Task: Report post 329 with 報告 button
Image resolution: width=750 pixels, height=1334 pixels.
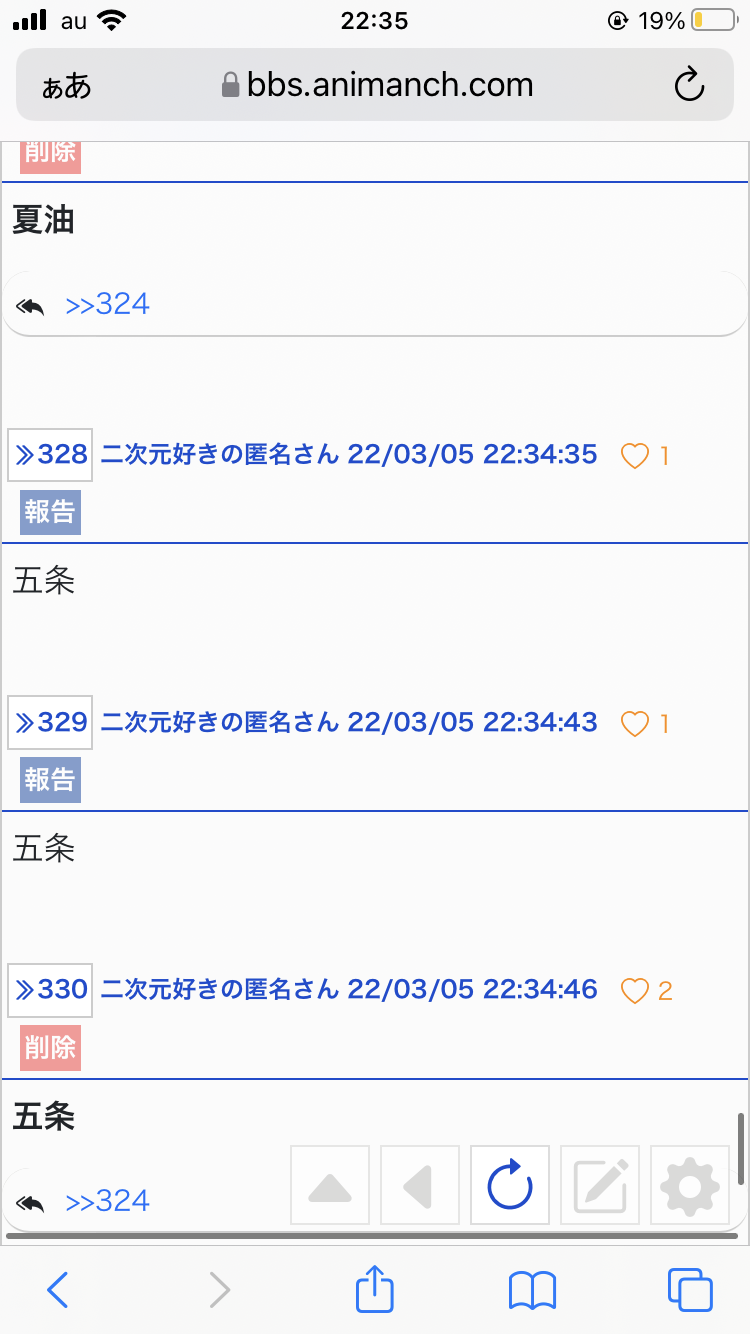Action: pos(50,780)
